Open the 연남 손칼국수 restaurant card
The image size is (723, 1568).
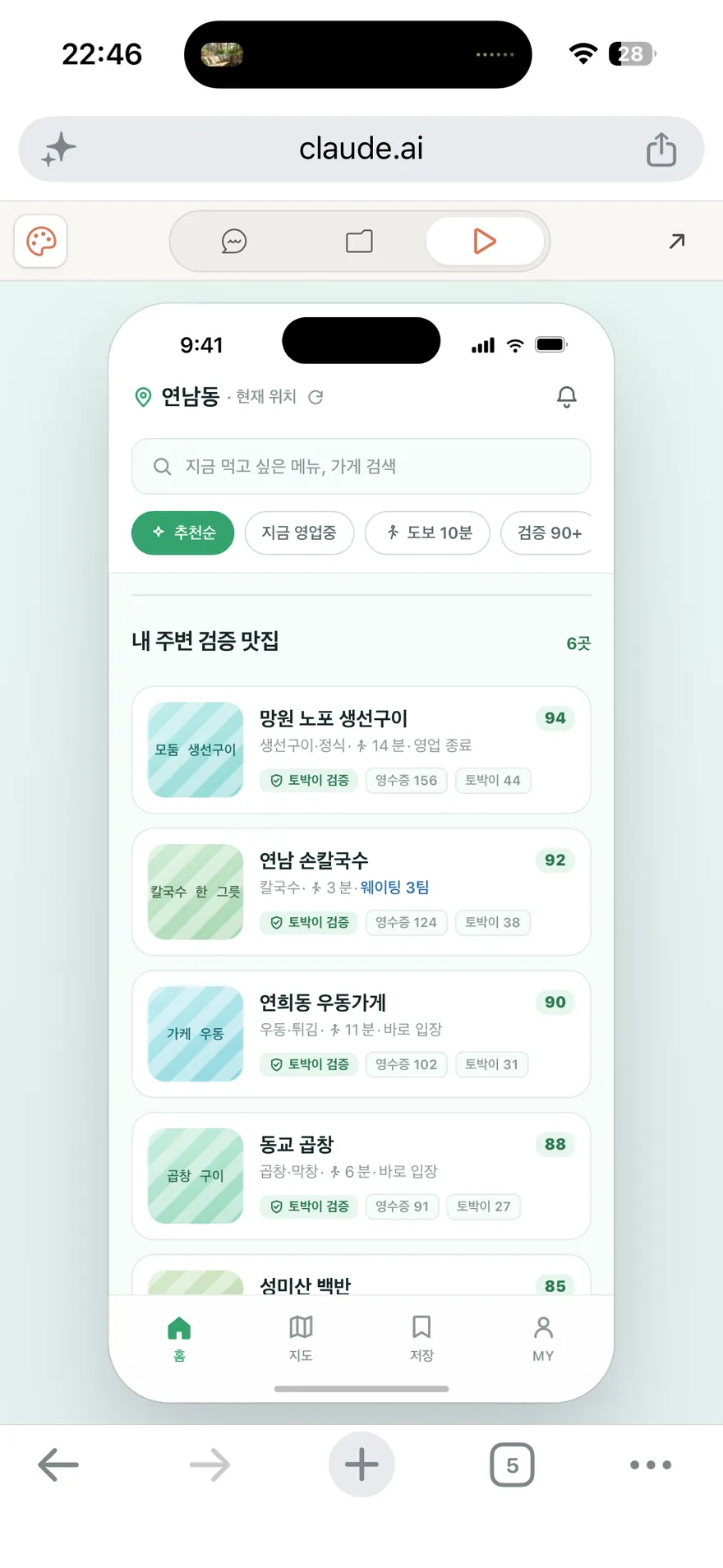tap(361, 892)
